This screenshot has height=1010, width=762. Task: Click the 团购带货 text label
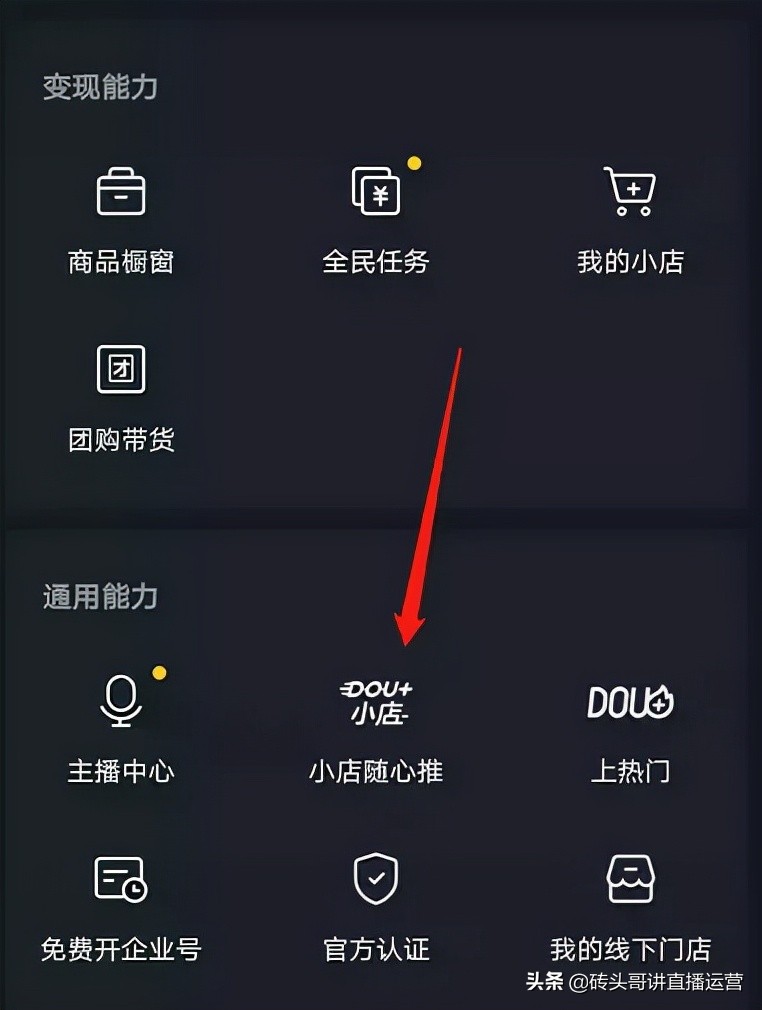[121, 439]
